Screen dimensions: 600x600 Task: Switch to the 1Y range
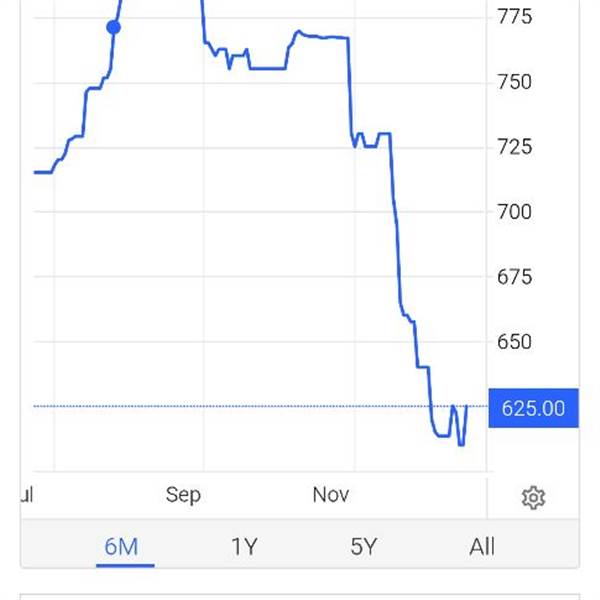point(244,546)
